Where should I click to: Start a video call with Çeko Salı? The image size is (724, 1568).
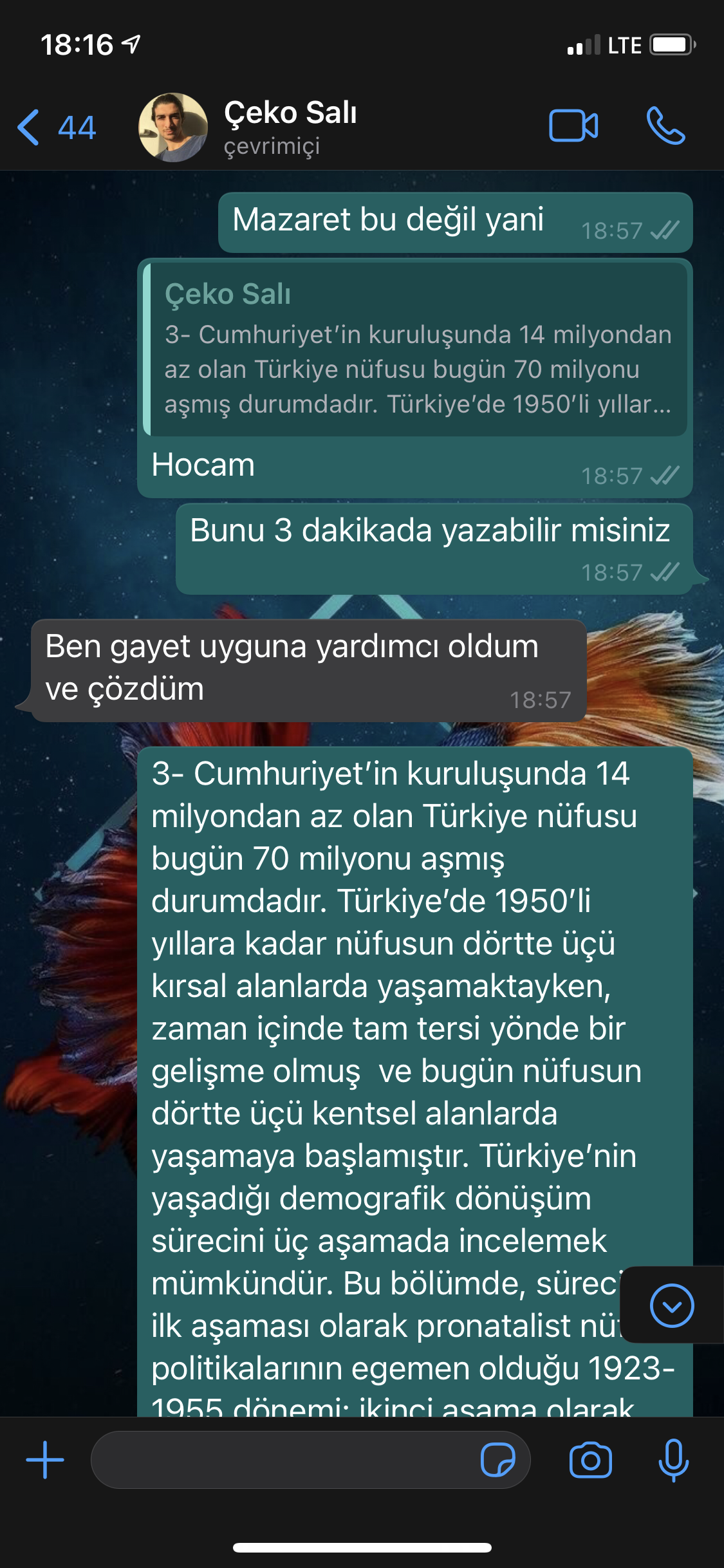(573, 126)
